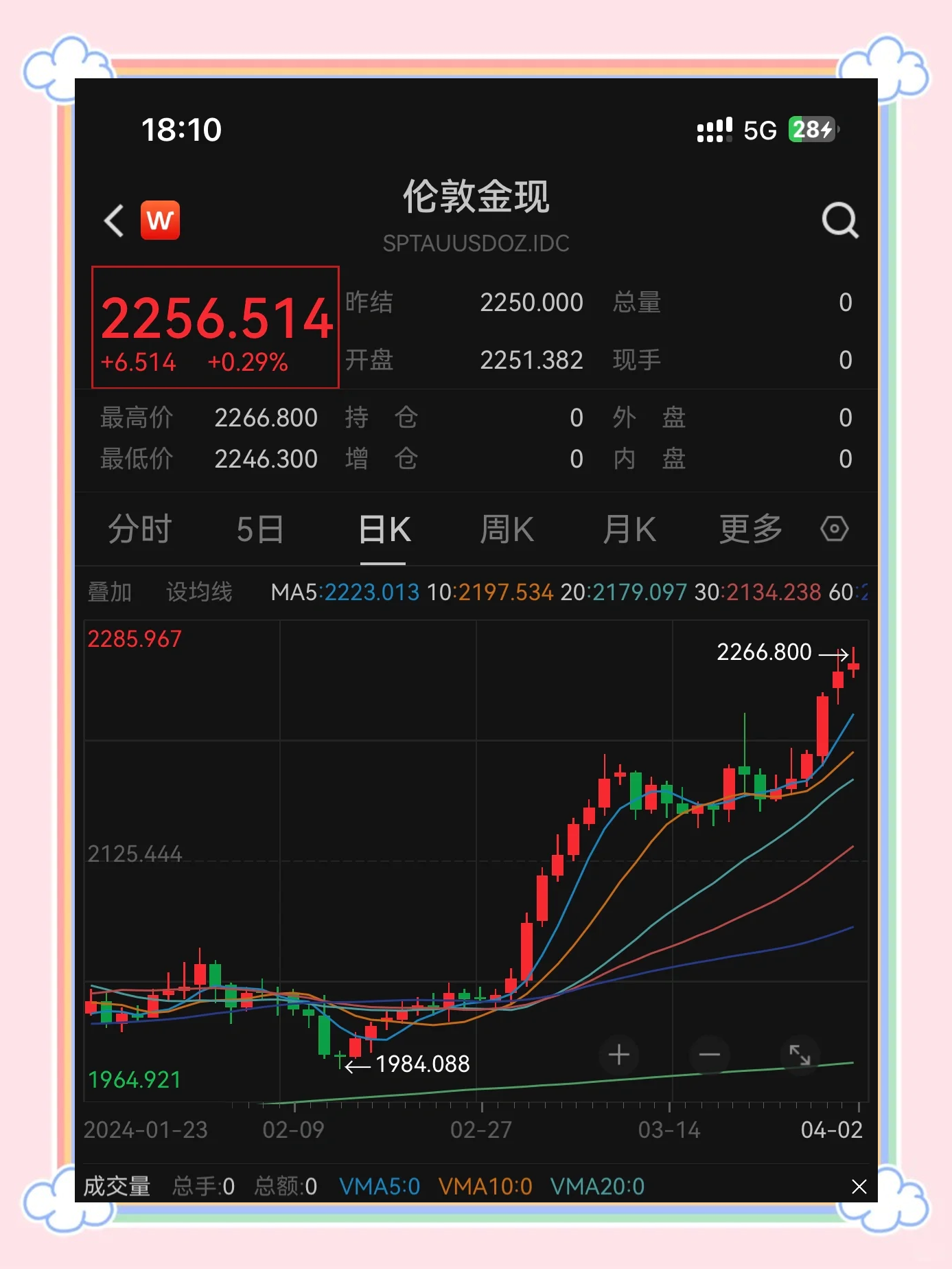The image size is (952, 1269).
Task: Zoom in the K-line chart
Action: tap(618, 1054)
